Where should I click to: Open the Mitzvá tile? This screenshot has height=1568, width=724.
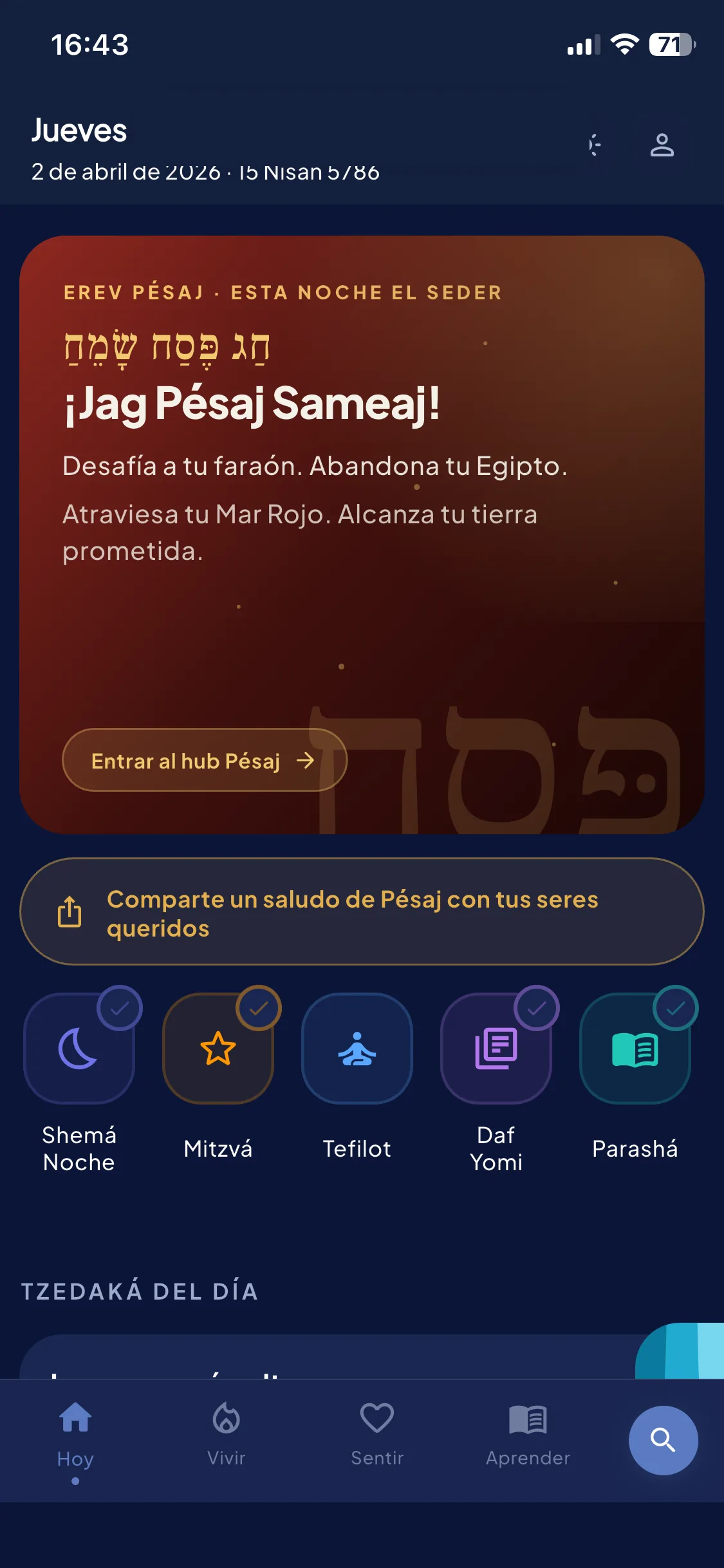coord(218,1048)
